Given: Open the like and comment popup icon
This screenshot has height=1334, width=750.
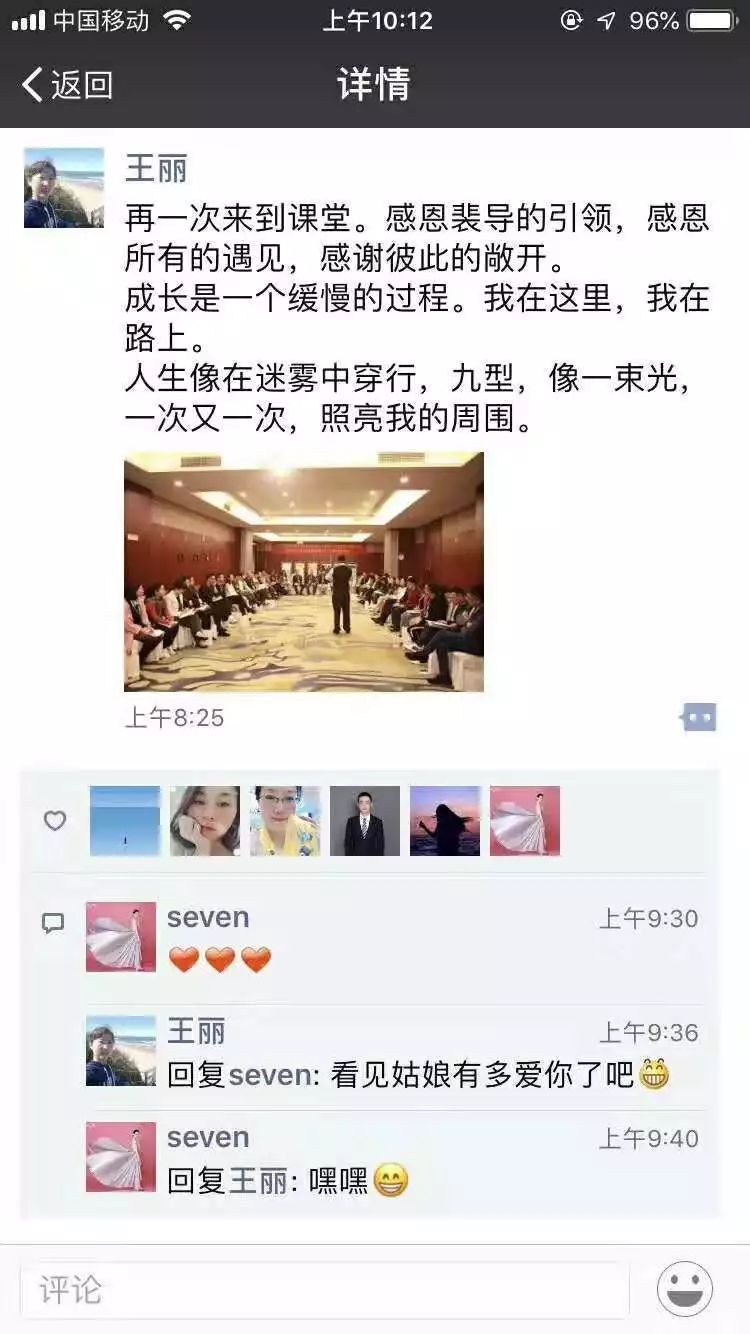Looking at the screenshot, I should coord(698,717).
